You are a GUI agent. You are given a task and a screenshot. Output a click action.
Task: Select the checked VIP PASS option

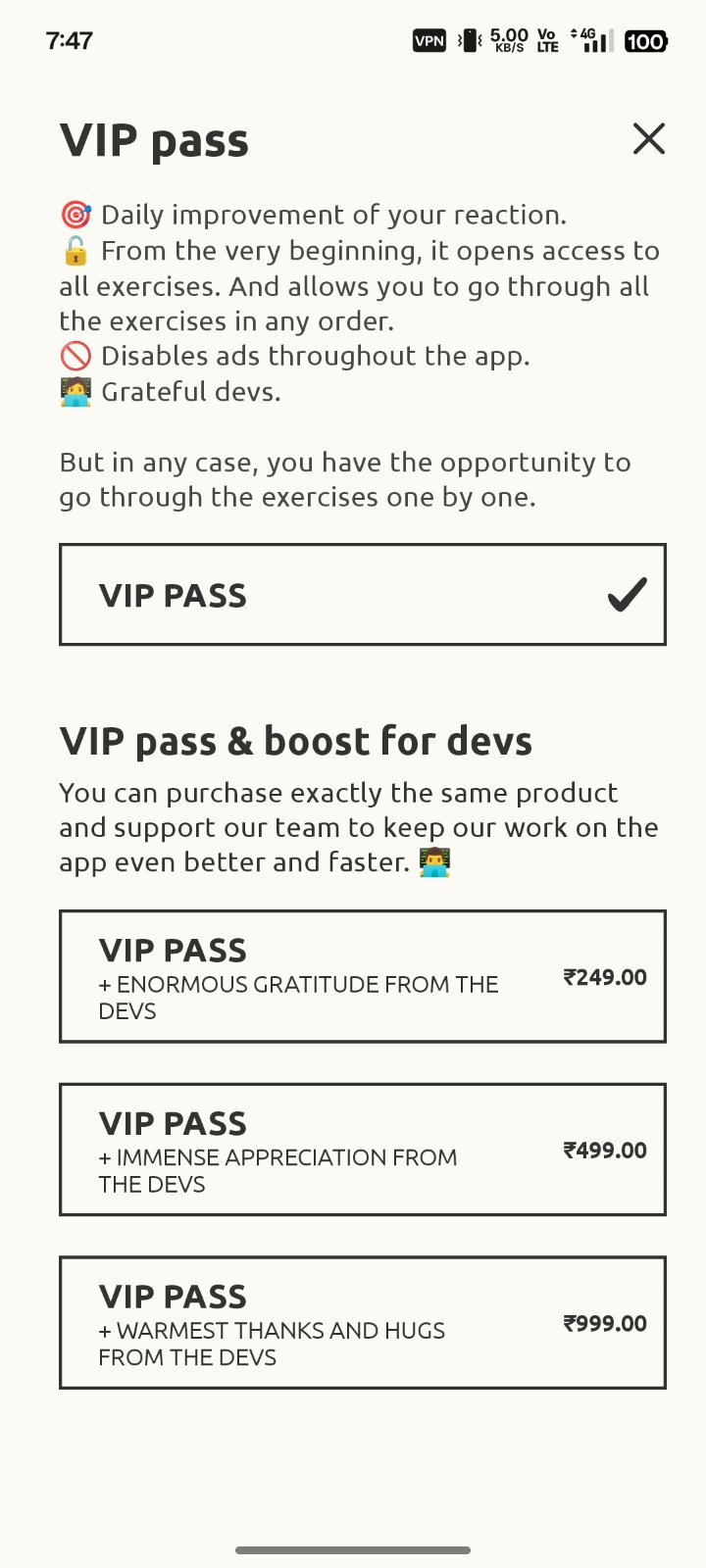pyautogui.click(x=363, y=595)
